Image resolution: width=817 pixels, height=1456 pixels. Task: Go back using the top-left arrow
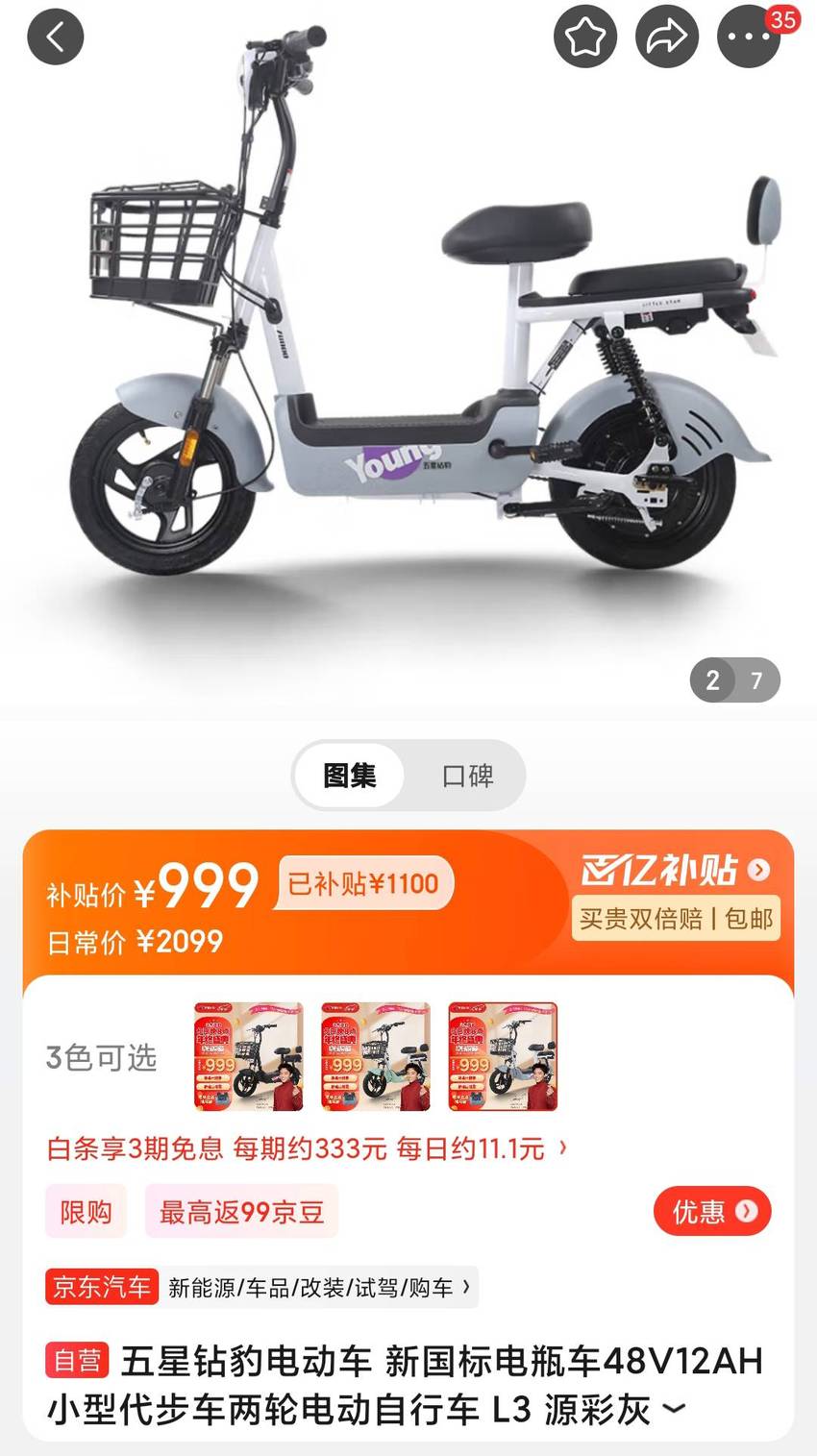[56, 37]
